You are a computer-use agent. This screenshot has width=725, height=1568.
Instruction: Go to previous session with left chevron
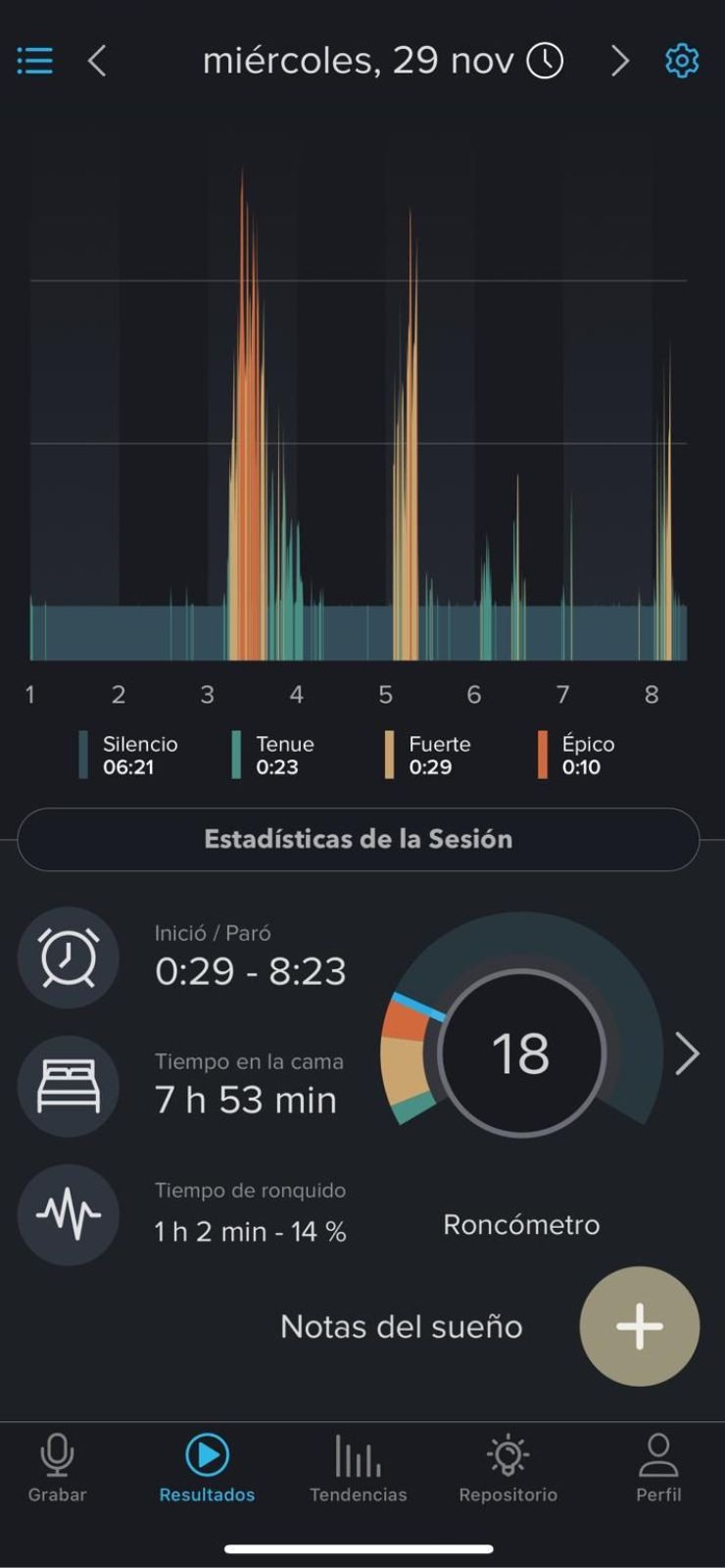click(95, 60)
